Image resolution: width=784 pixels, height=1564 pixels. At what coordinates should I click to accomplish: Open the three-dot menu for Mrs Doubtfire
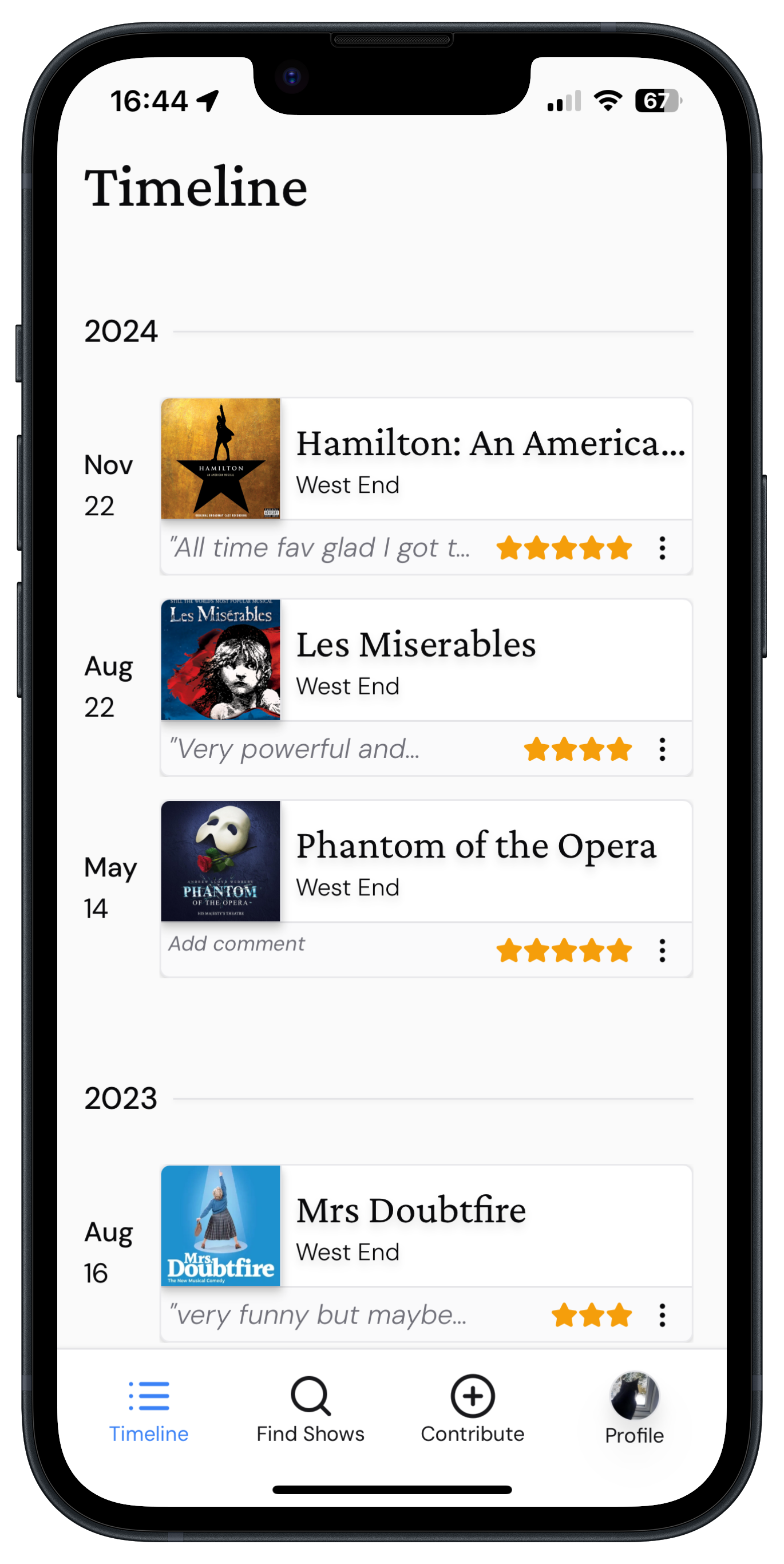coord(662,1315)
